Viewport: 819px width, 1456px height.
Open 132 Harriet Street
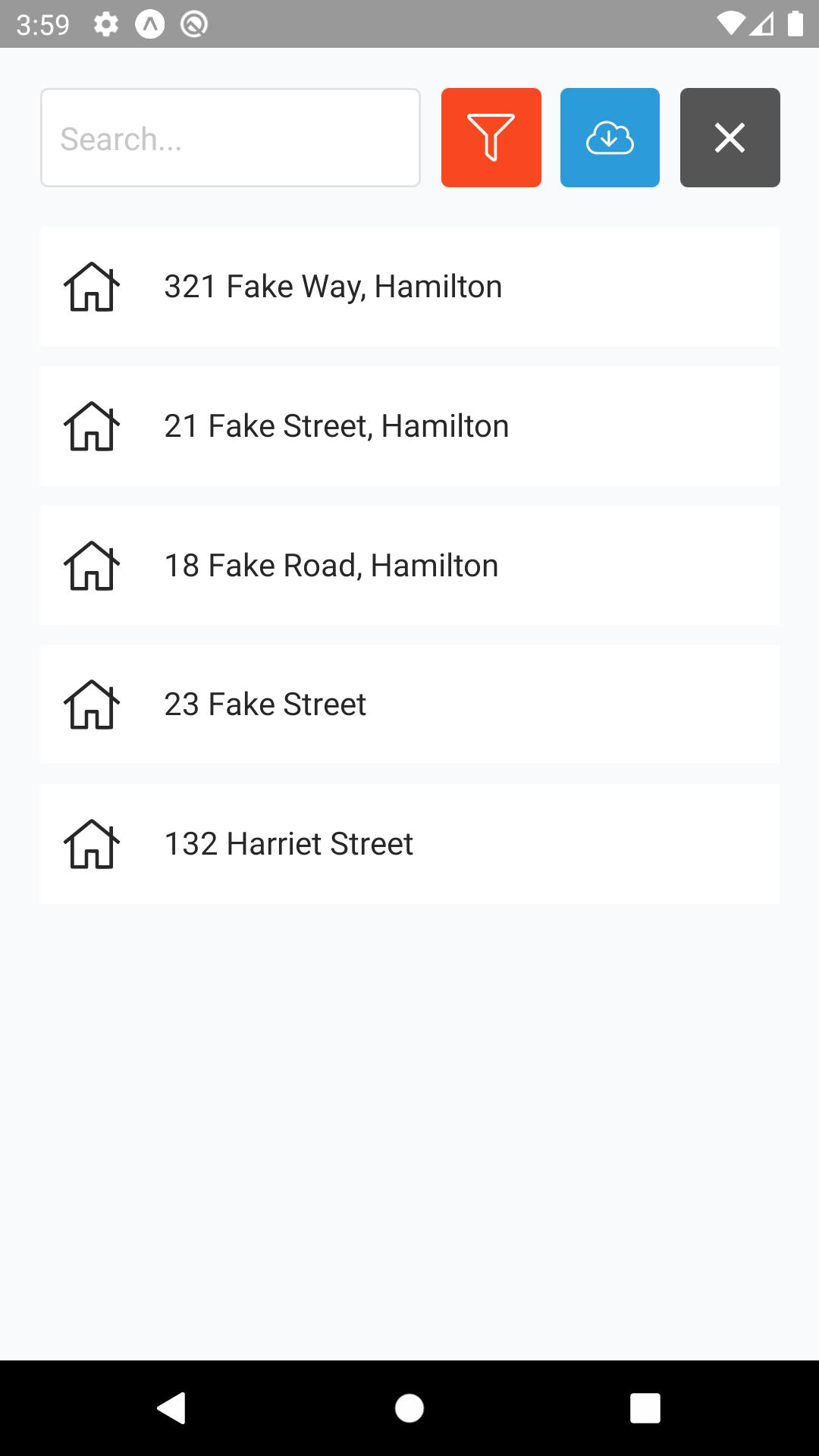pos(409,844)
